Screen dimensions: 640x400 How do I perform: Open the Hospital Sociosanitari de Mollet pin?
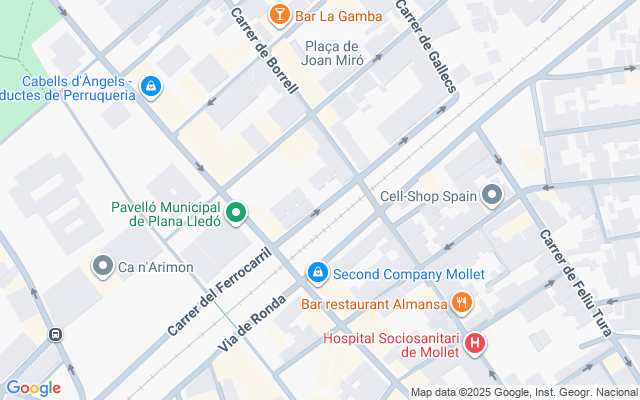475,344
